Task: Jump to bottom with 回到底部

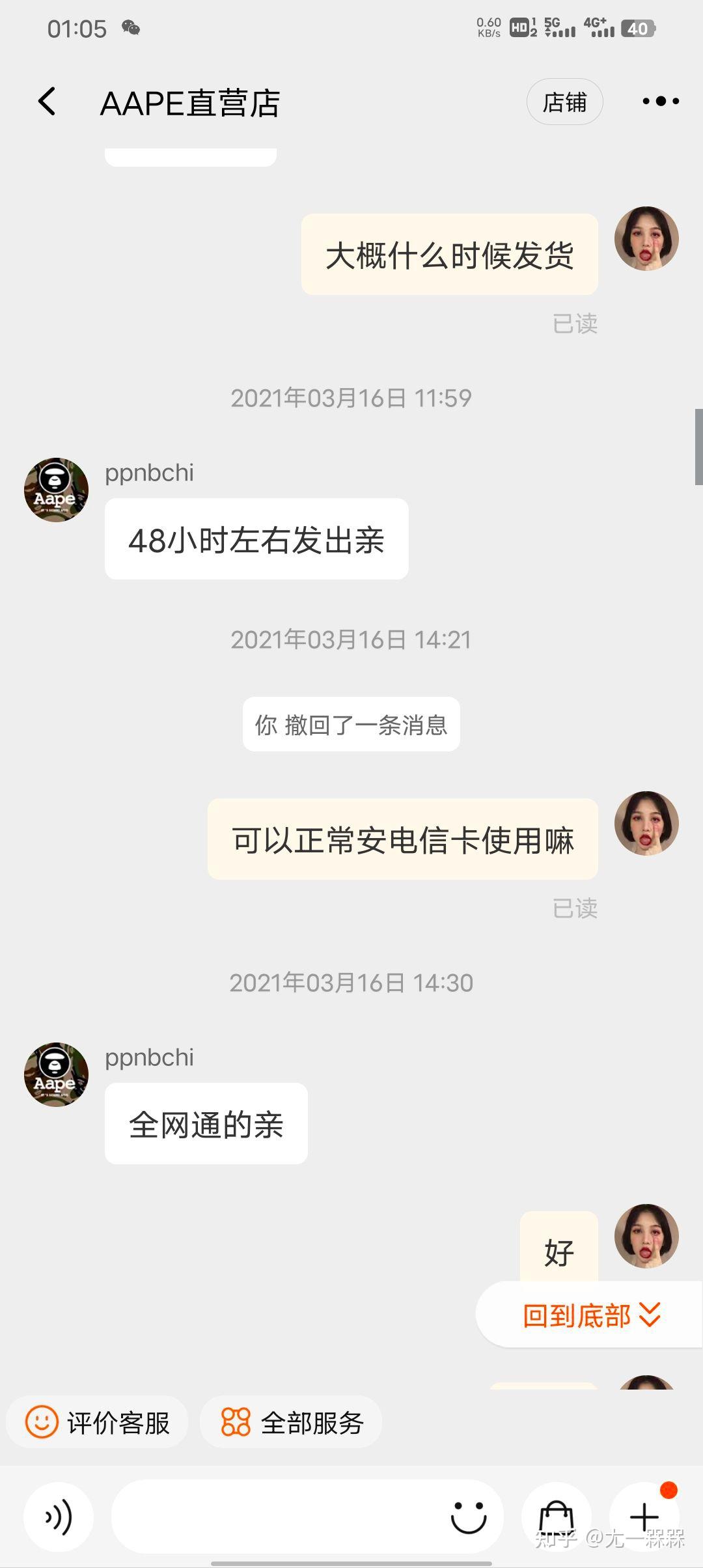Action: tap(591, 1315)
